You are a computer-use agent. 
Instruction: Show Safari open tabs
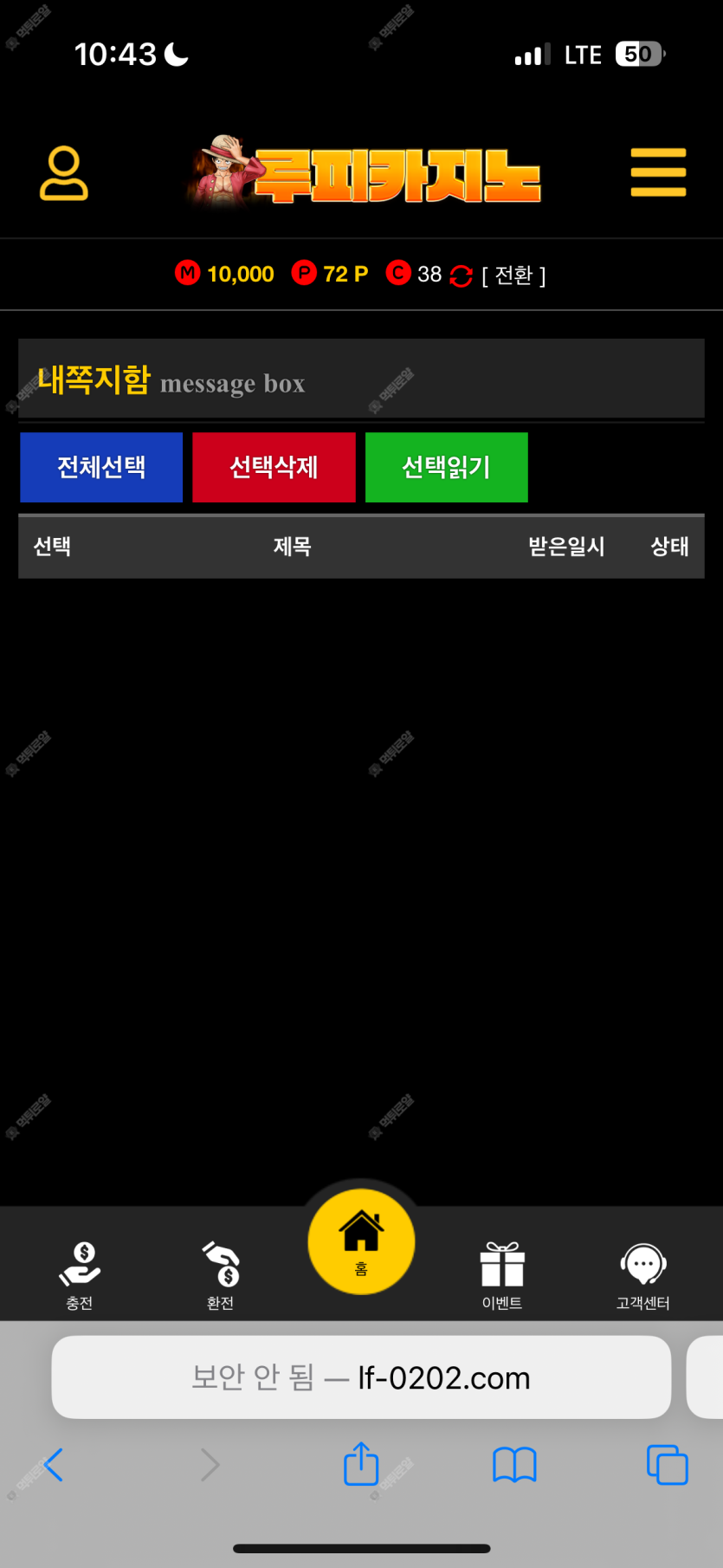point(668,1465)
